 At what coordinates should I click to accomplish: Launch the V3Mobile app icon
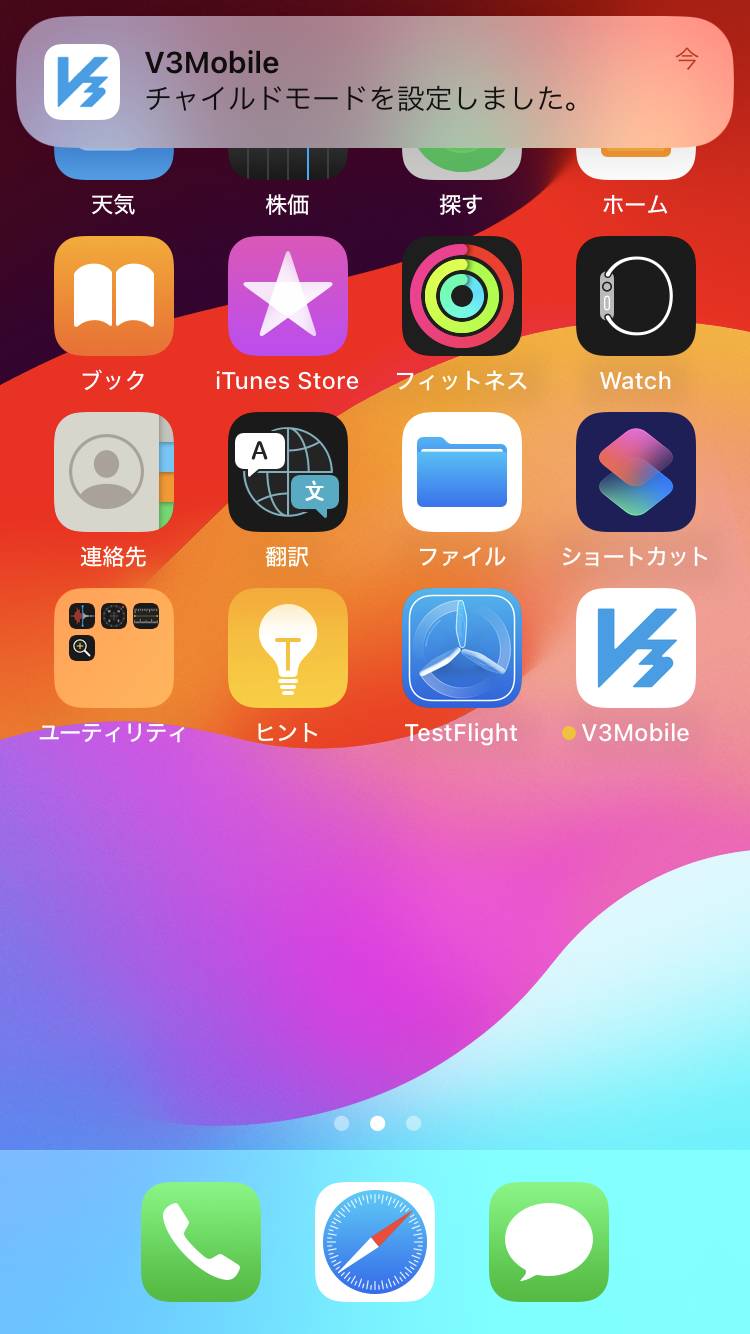click(x=636, y=648)
